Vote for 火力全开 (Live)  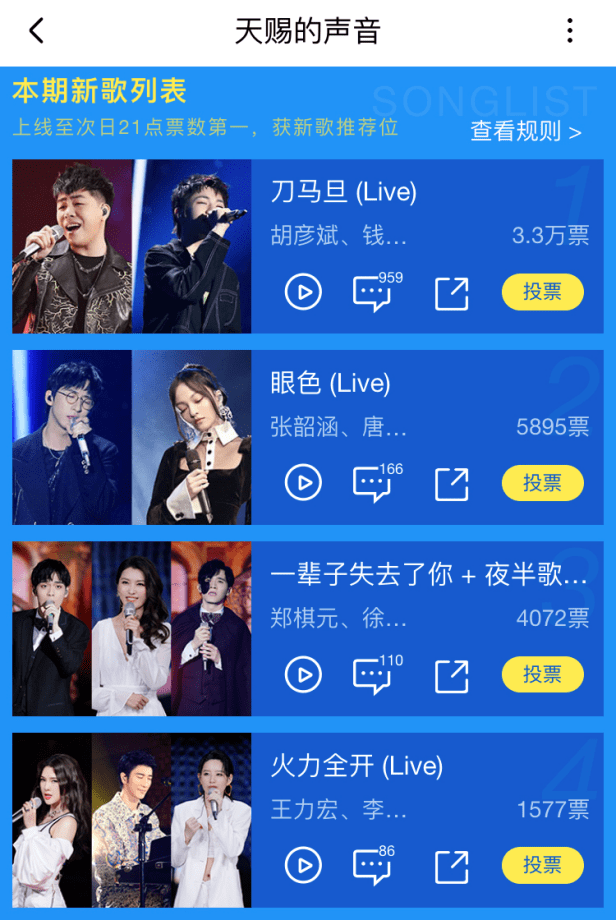pos(542,865)
